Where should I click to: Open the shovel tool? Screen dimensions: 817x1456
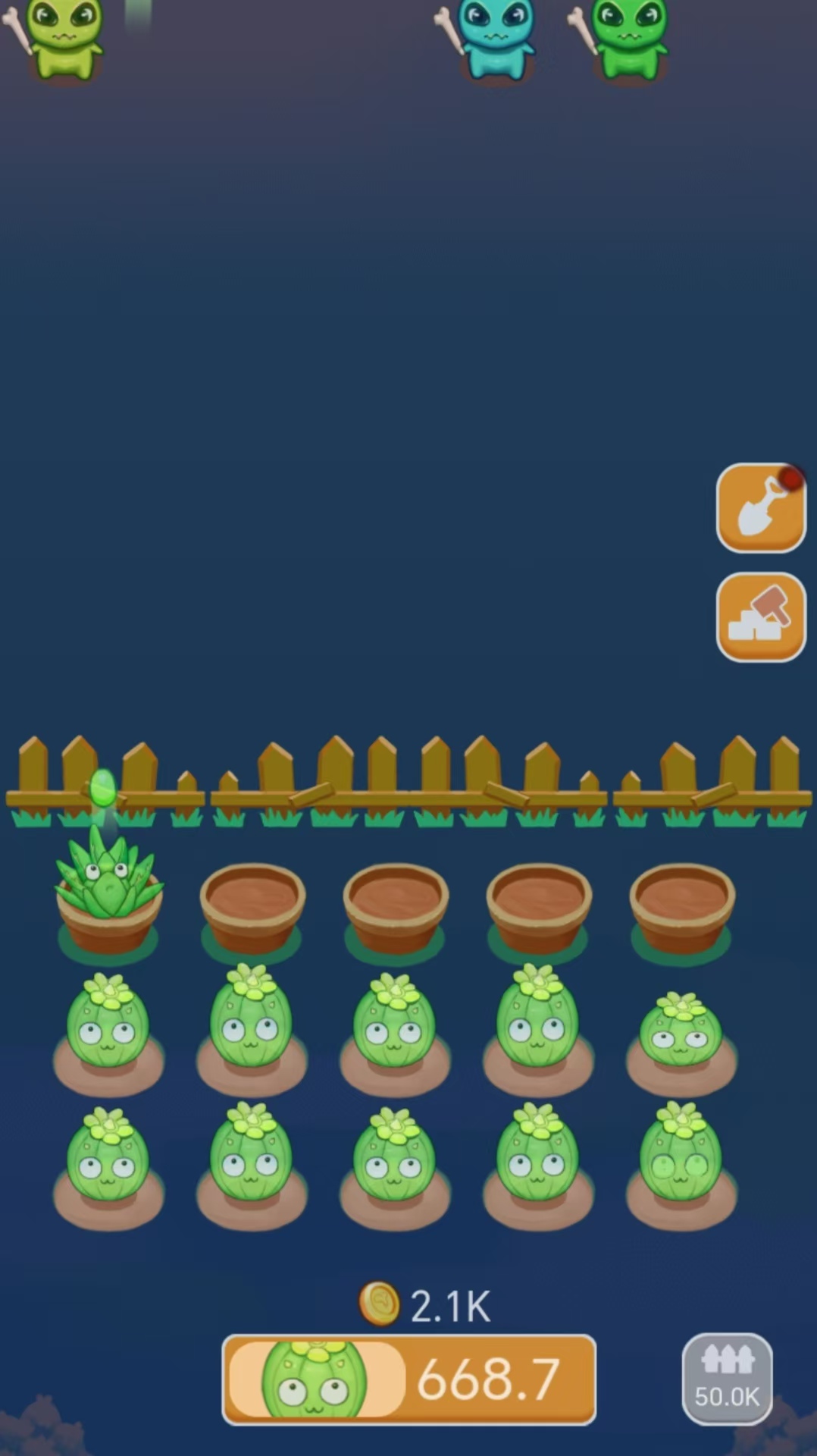tap(760, 507)
